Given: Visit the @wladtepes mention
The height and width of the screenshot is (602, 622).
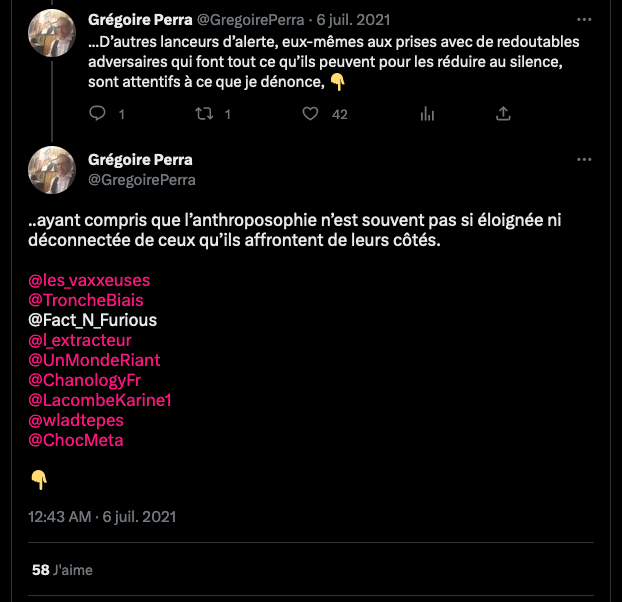Looking at the screenshot, I should pyautogui.click(x=75, y=420).
